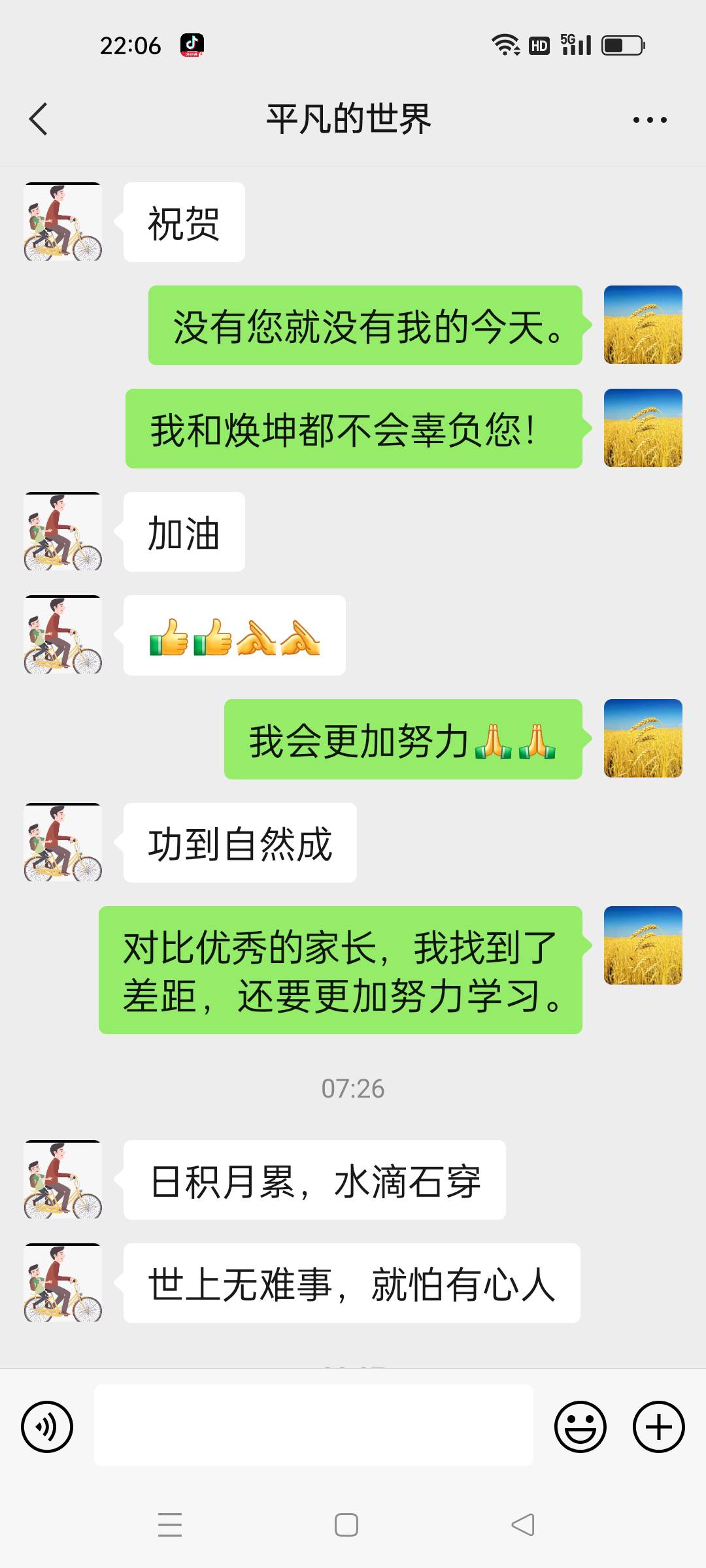Tap the message text input field
This screenshot has width=706, height=1568.
314,1426
